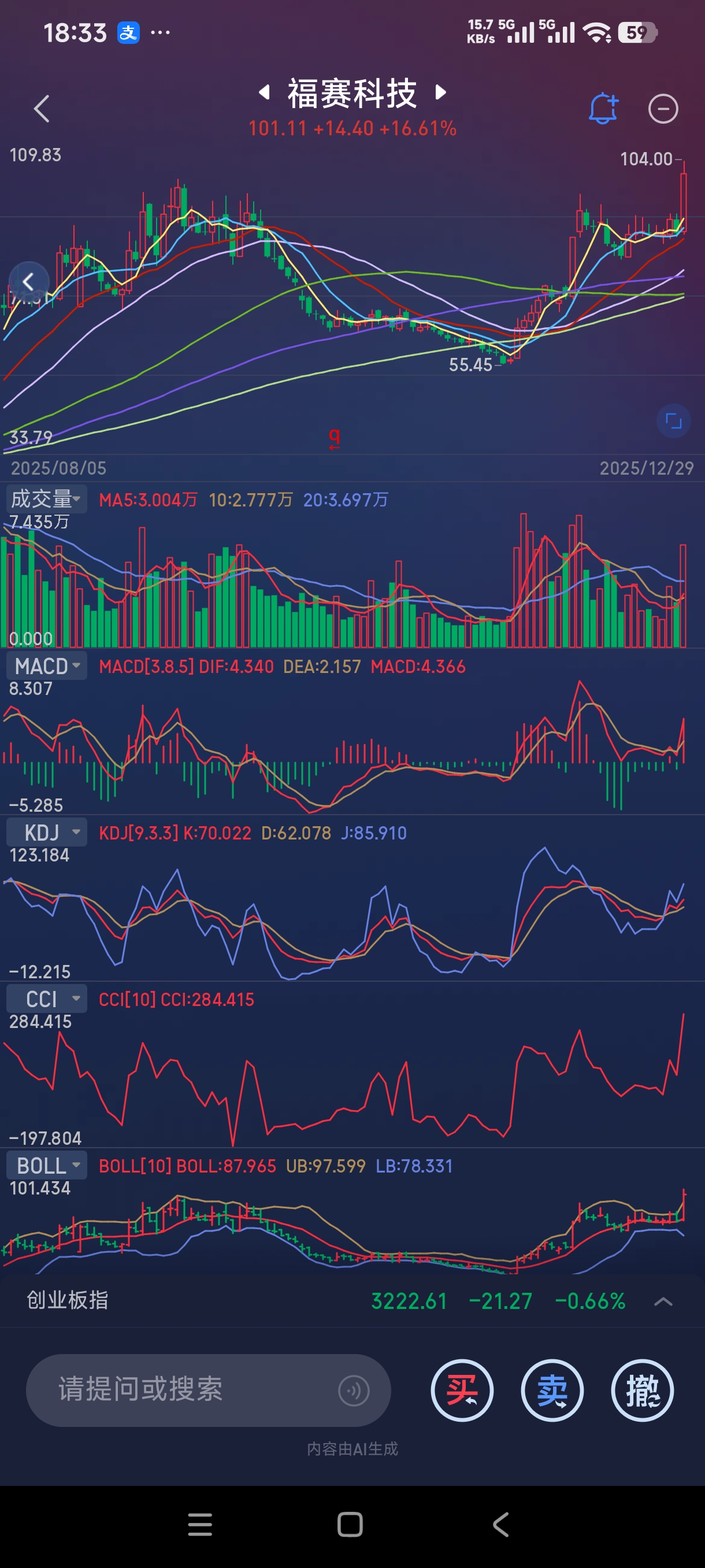
Task: Tap the 买 buy button
Action: coord(462,1391)
